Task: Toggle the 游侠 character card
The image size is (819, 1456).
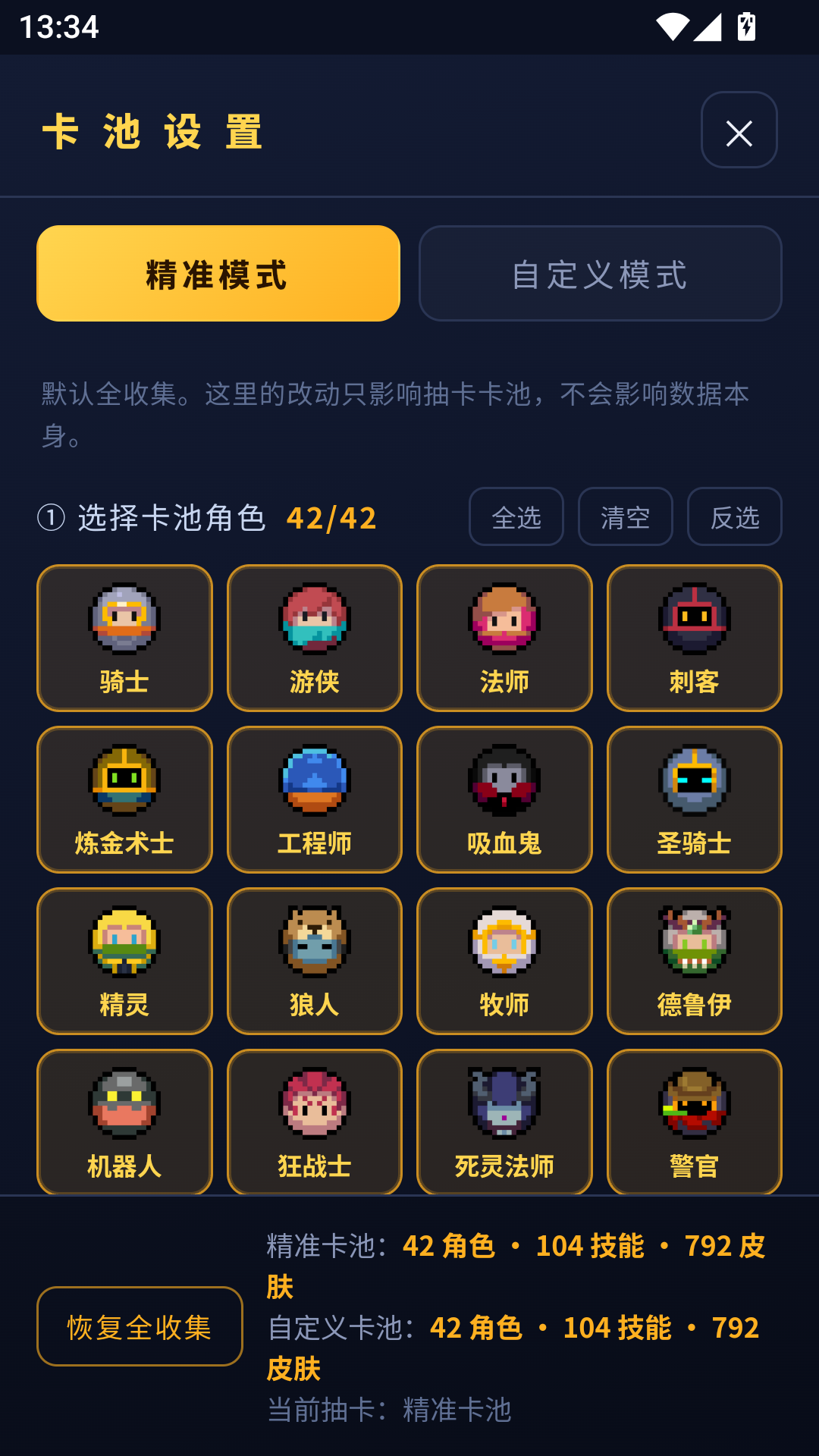Action: tap(315, 638)
